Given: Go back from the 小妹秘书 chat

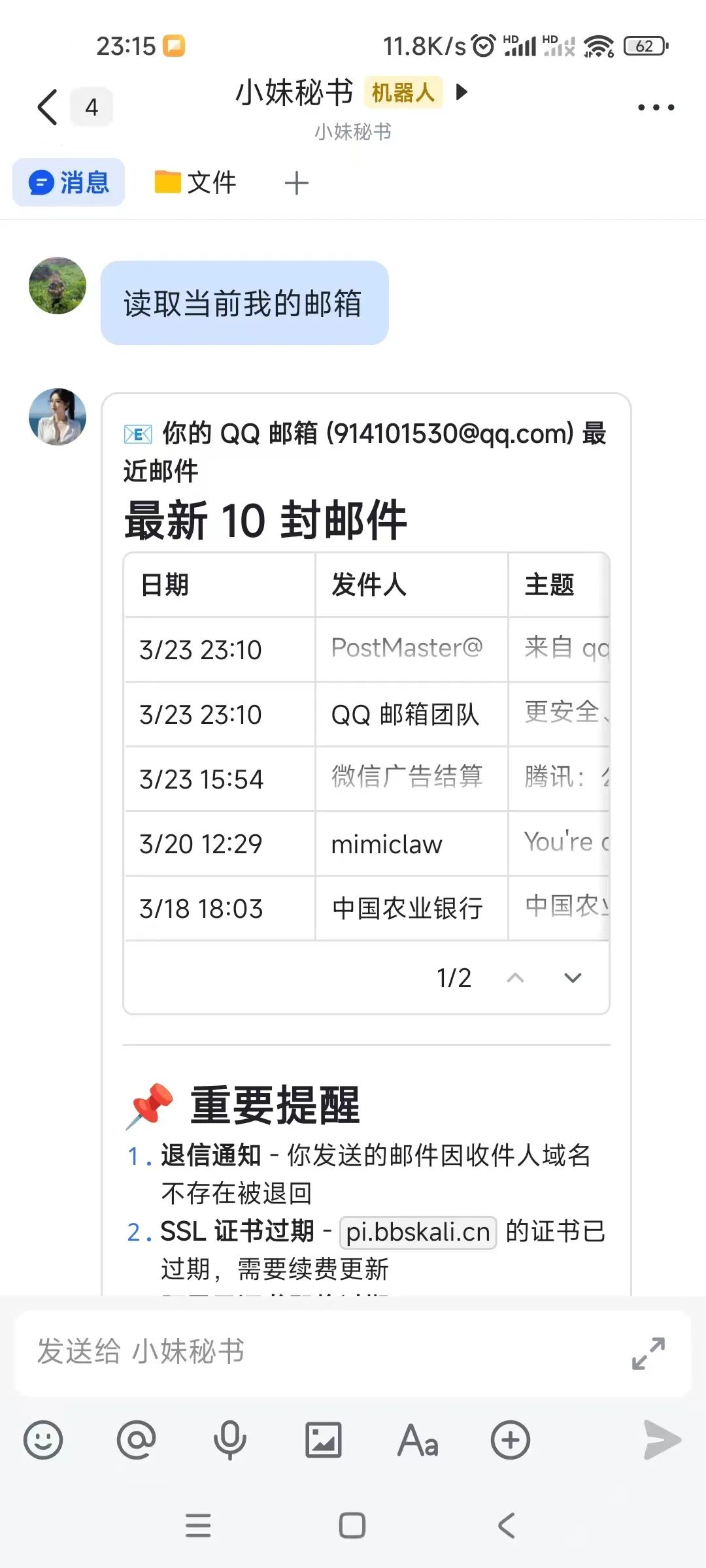Looking at the screenshot, I should pyautogui.click(x=47, y=107).
